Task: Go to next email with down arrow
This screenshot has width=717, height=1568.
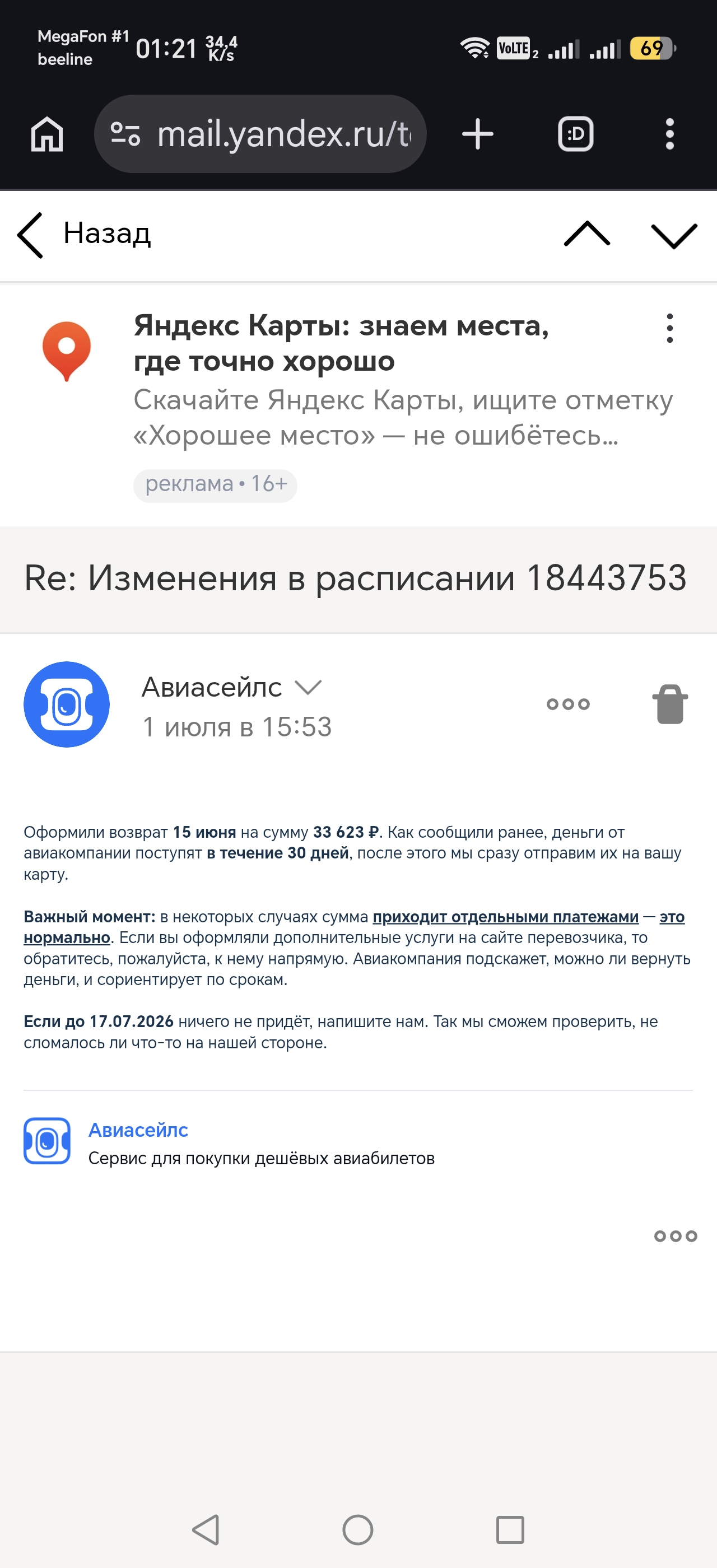Action: [x=674, y=236]
